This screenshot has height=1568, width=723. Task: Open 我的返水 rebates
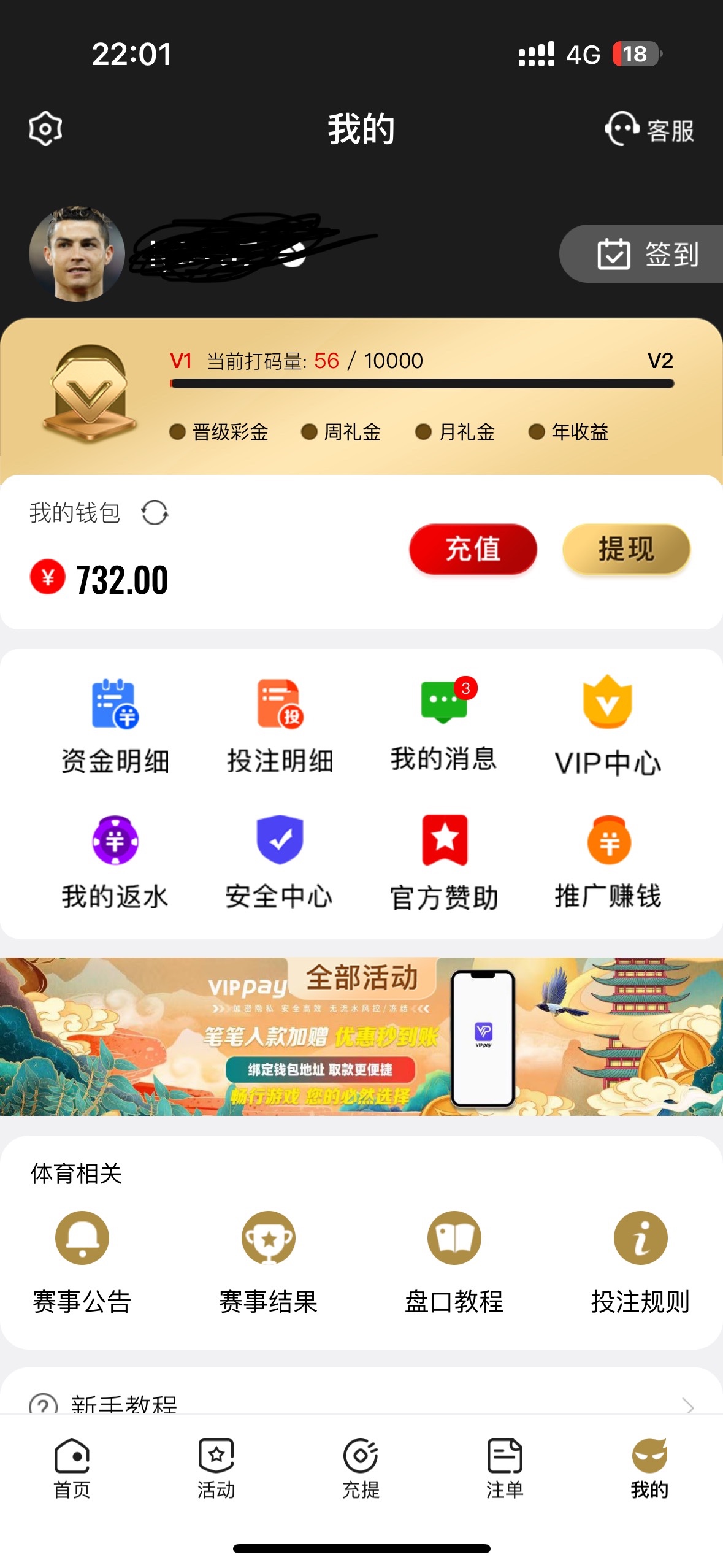115,862
